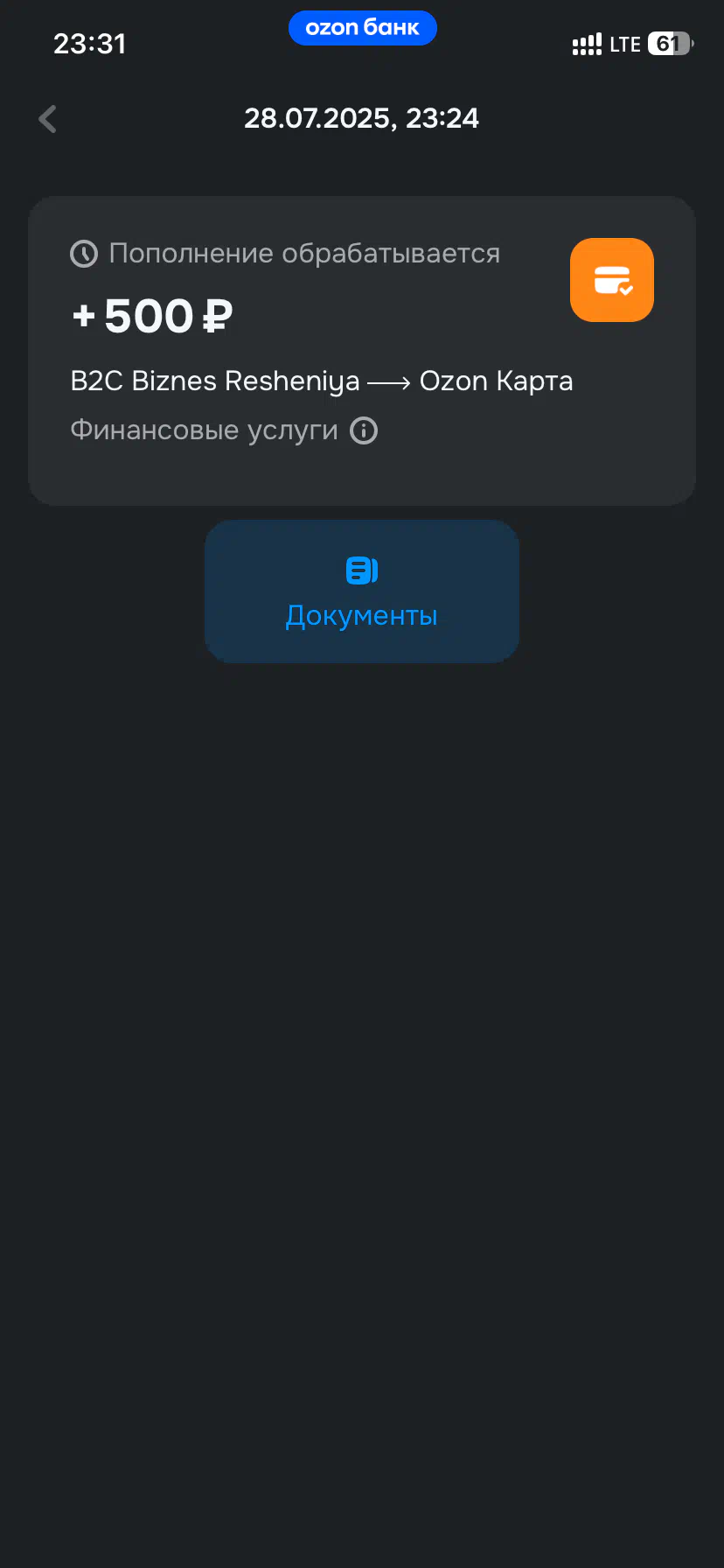Tap the ozon банк pill at top
The width and height of the screenshot is (724, 1568).
[x=362, y=28]
